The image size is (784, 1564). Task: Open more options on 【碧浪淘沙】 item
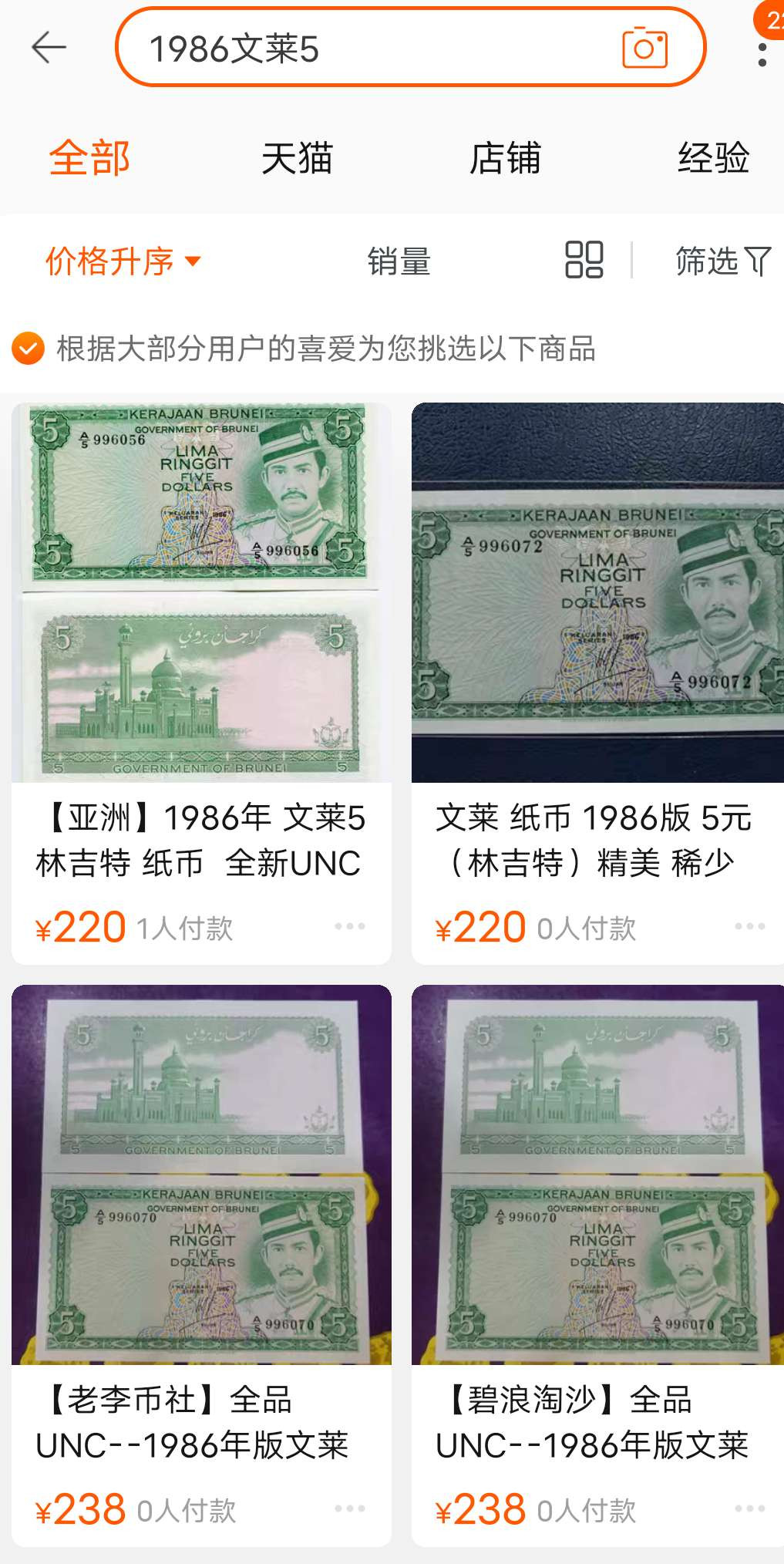pos(749,1508)
